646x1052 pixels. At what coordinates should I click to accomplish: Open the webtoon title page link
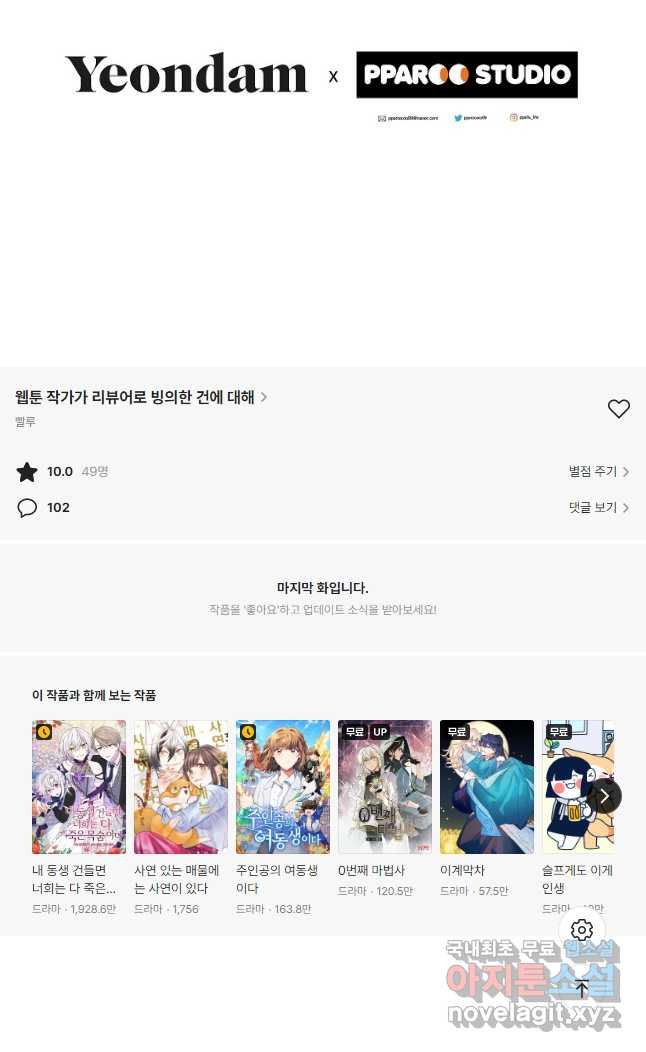pos(140,397)
